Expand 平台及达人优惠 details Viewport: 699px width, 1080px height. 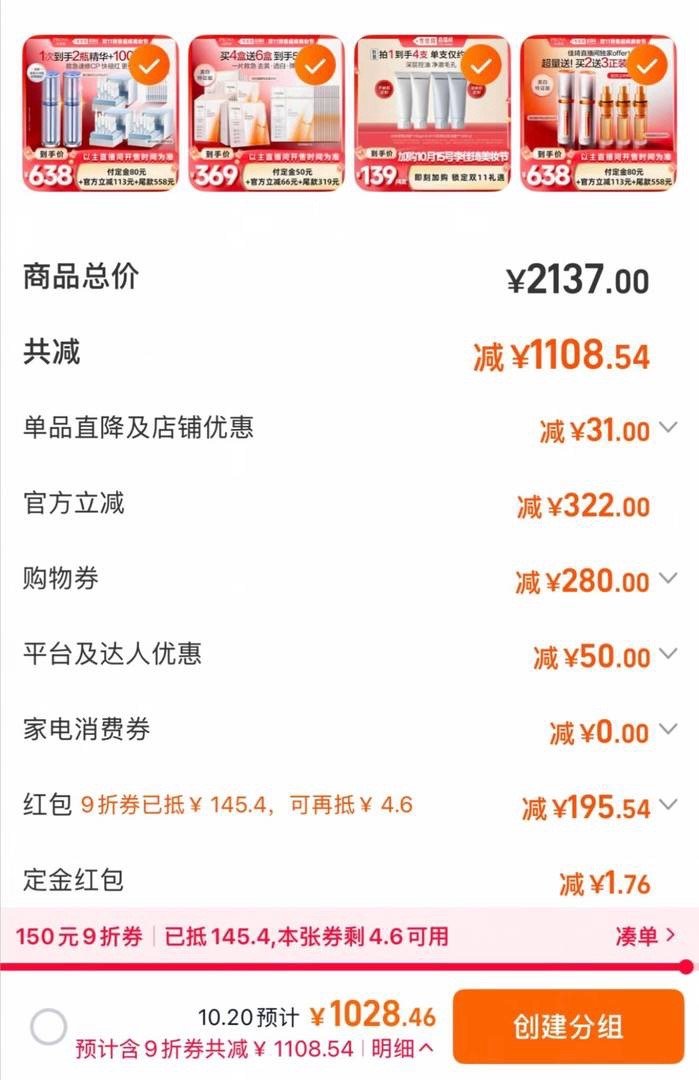click(x=668, y=655)
